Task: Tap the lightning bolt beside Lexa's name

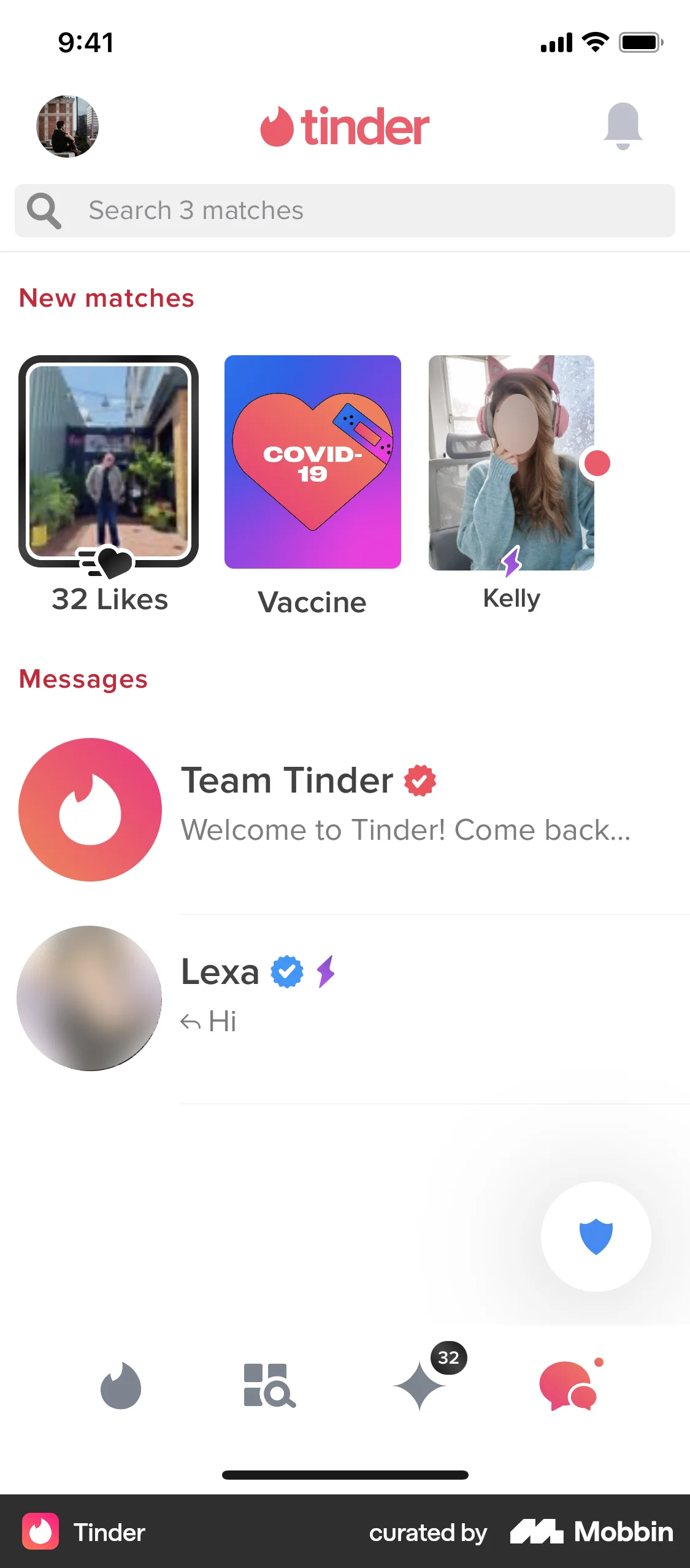Action: [x=326, y=971]
